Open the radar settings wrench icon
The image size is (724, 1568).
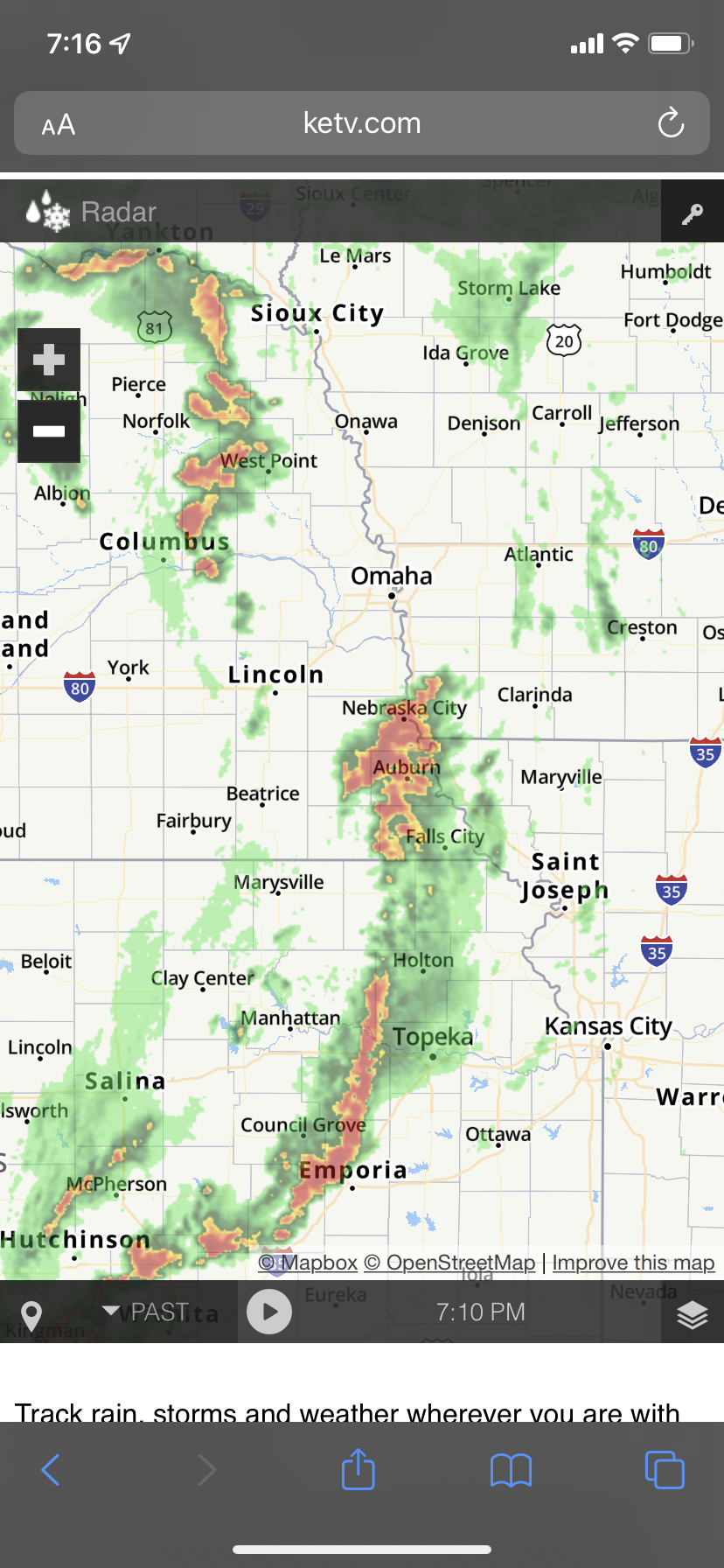click(693, 213)
